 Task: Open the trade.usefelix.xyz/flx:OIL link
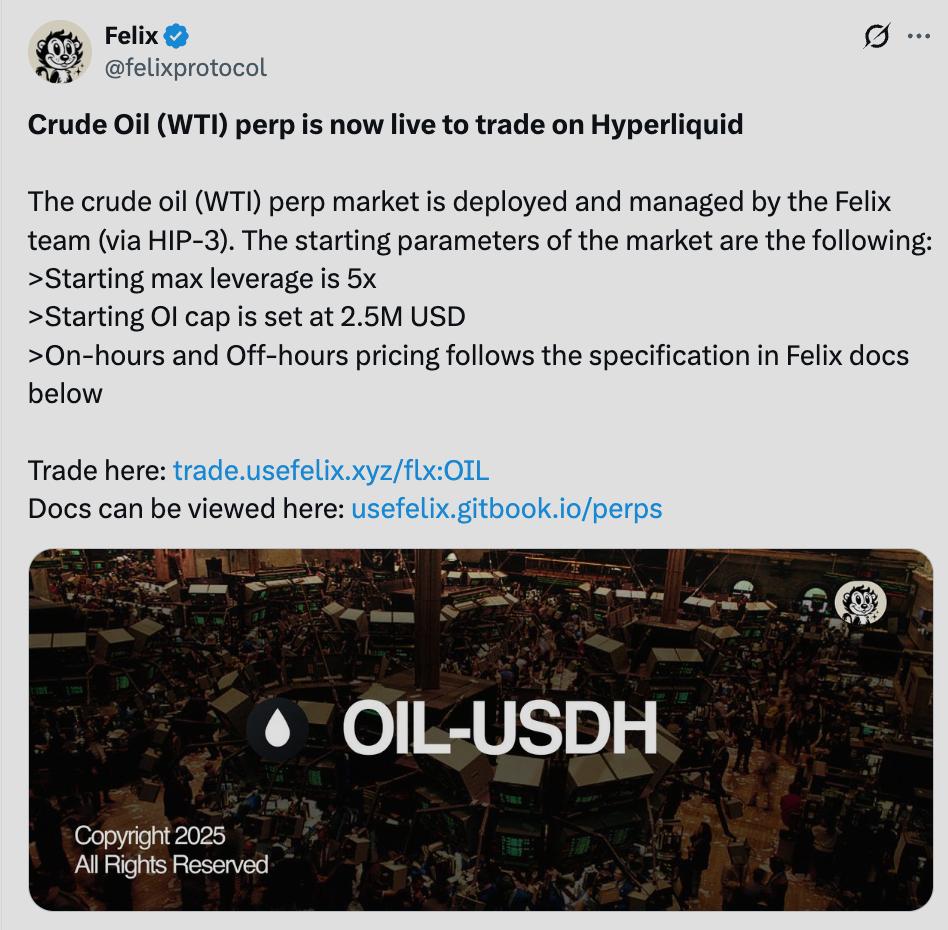coord(331,471)
